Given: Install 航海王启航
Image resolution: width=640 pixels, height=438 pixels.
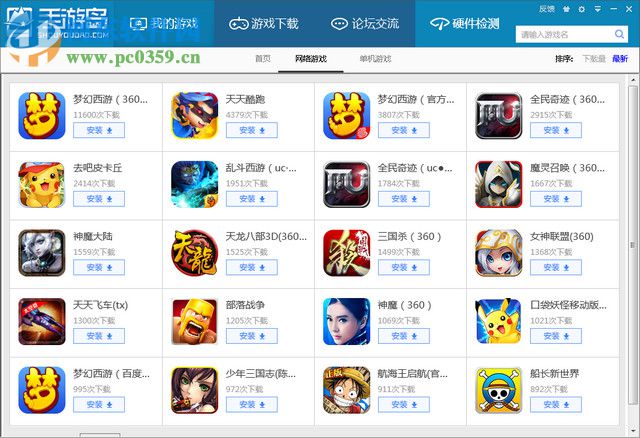Looking at the screenshot, I should (x=402, y=404).
